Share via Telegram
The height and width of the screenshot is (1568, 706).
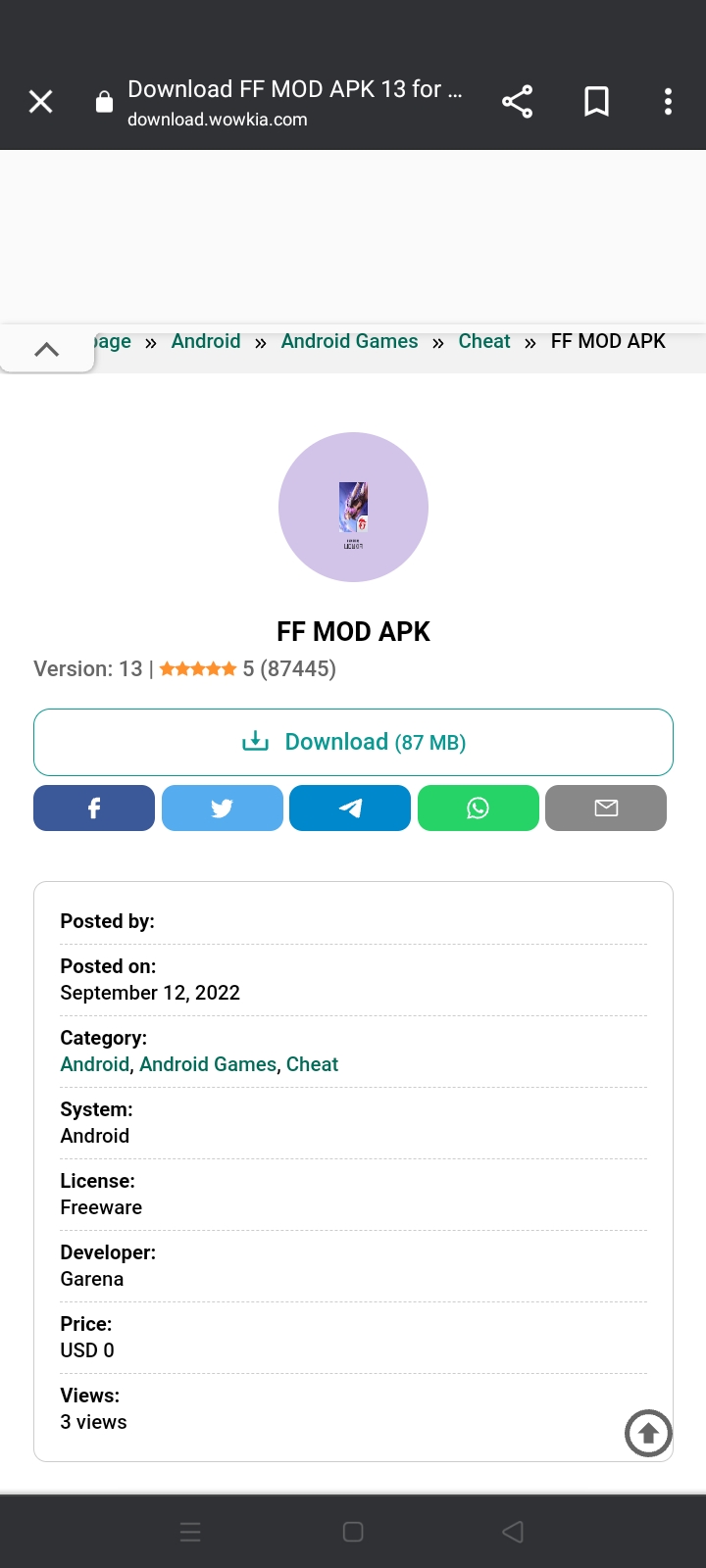350,808
